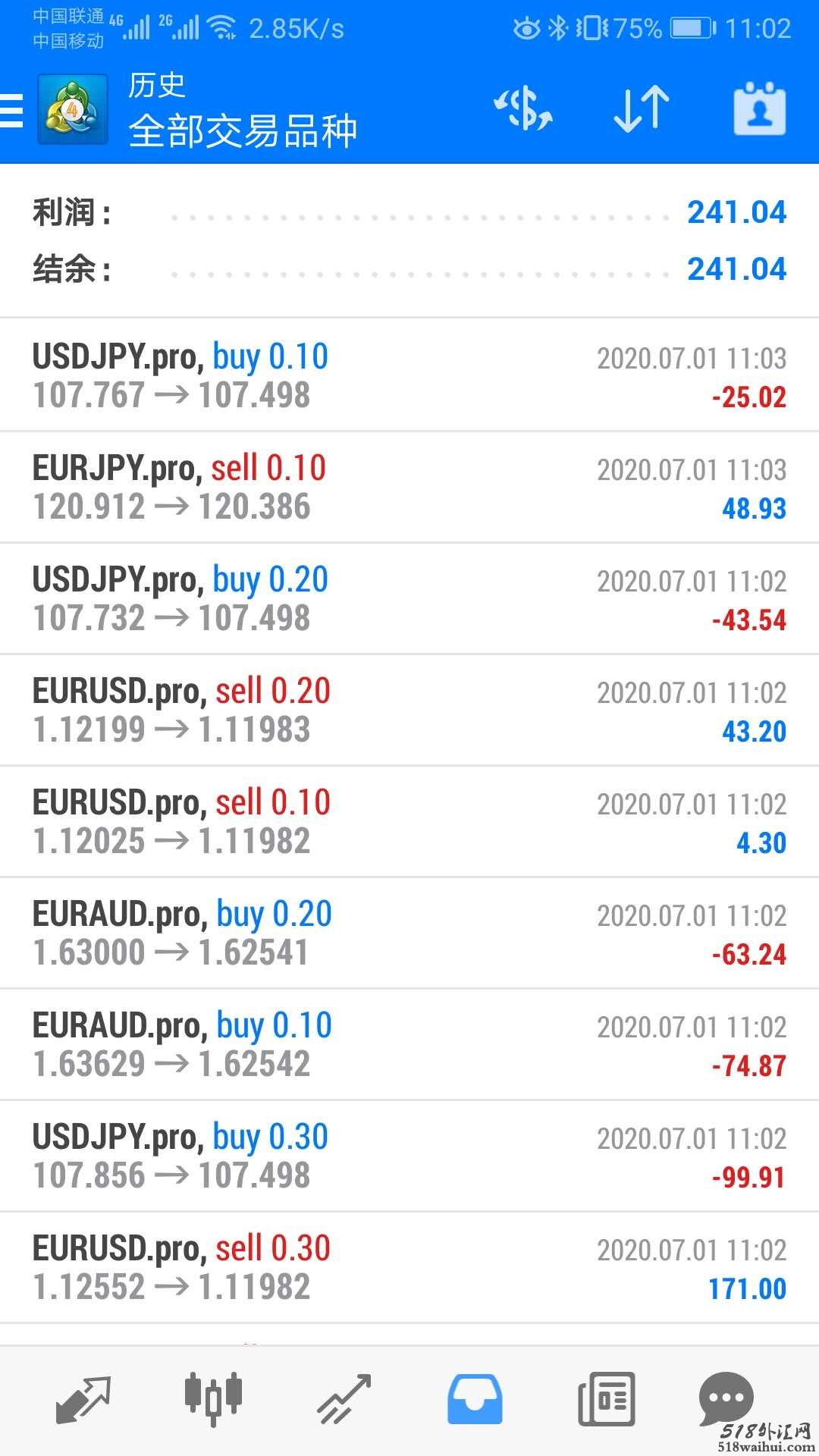This screenshot has width=819, height=1456.
Task: Switch to the candlestick Chart tab
Action: pyautogui.click(x=213, y=1398)
